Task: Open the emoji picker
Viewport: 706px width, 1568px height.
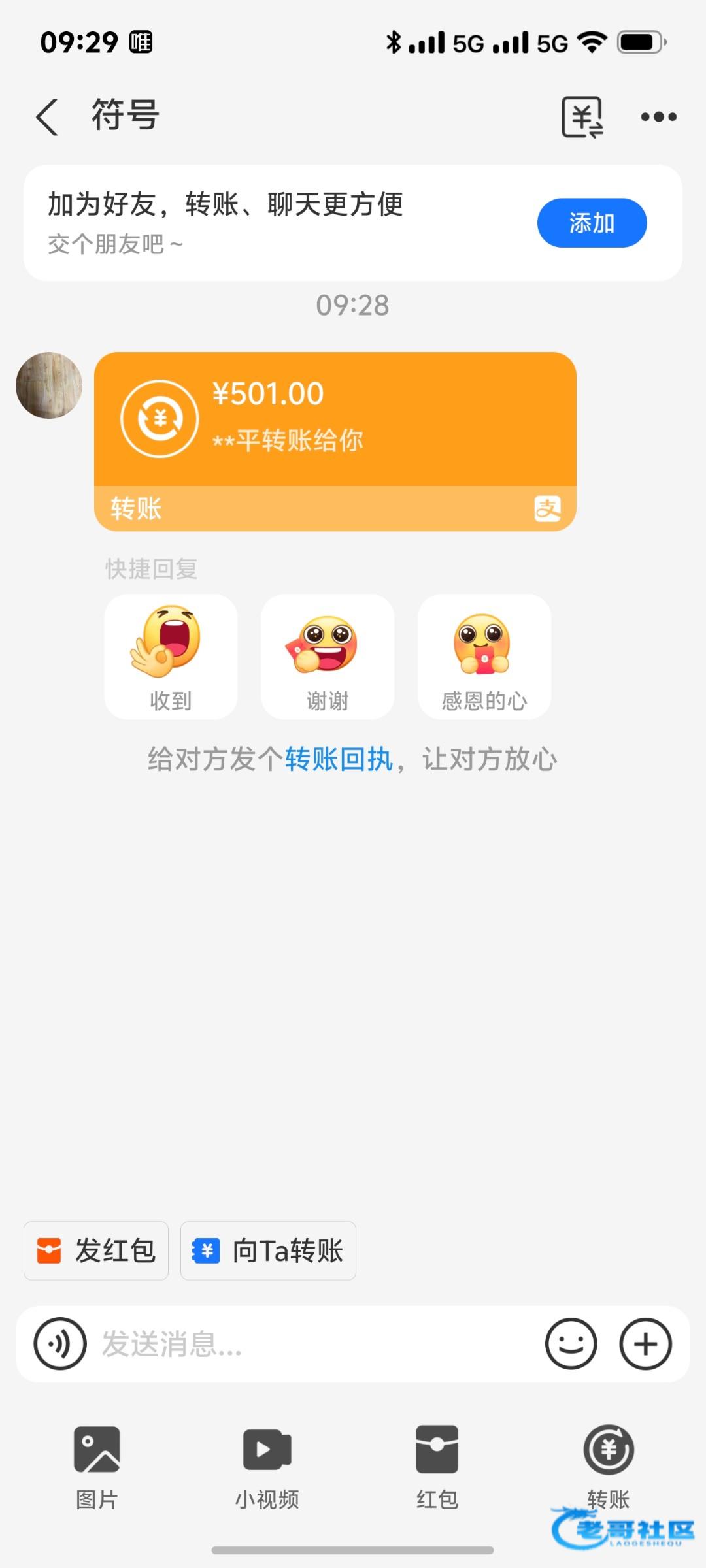Action: coord(571,1344)
